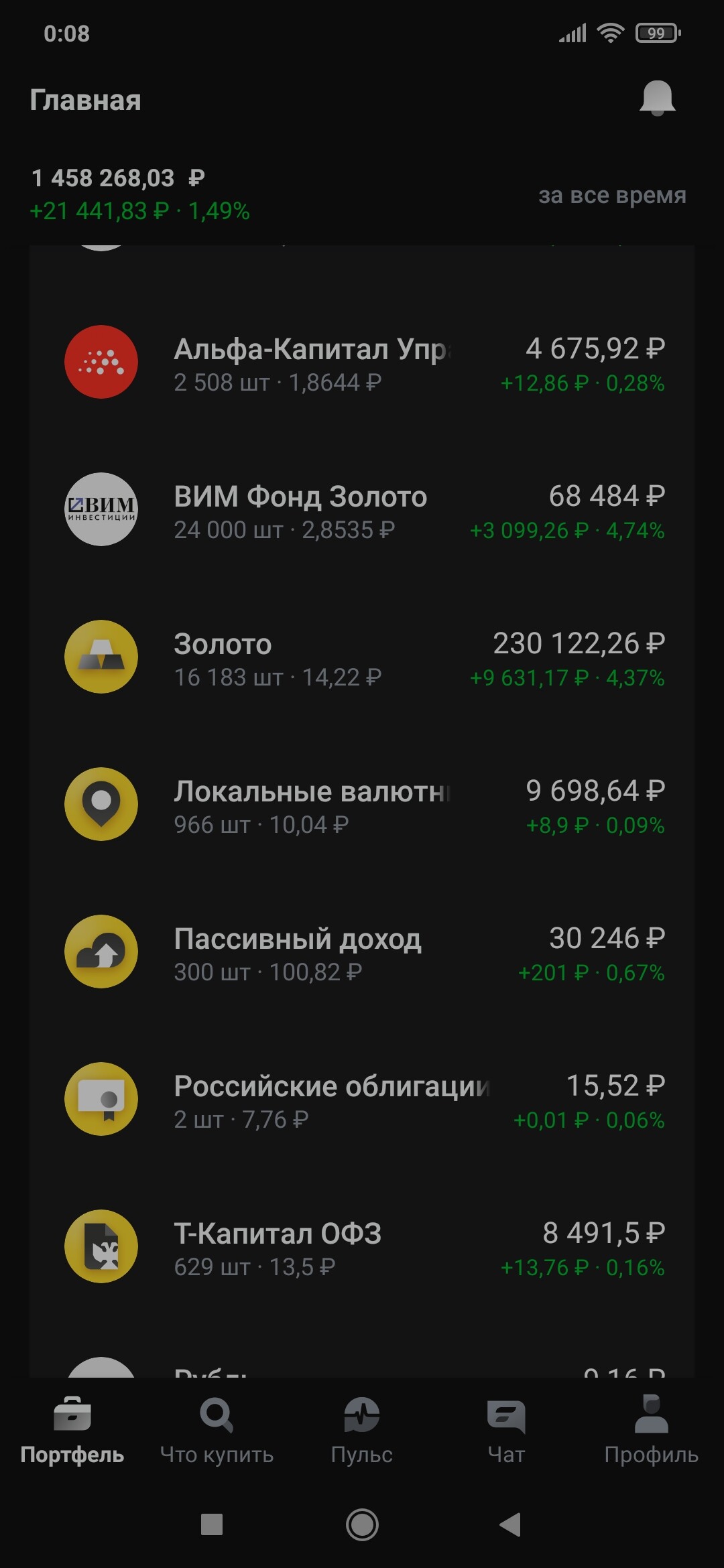This screenshot has height=1568, width=724.
Task: Switch to the Что купить tab
Action: [217, 1431]
